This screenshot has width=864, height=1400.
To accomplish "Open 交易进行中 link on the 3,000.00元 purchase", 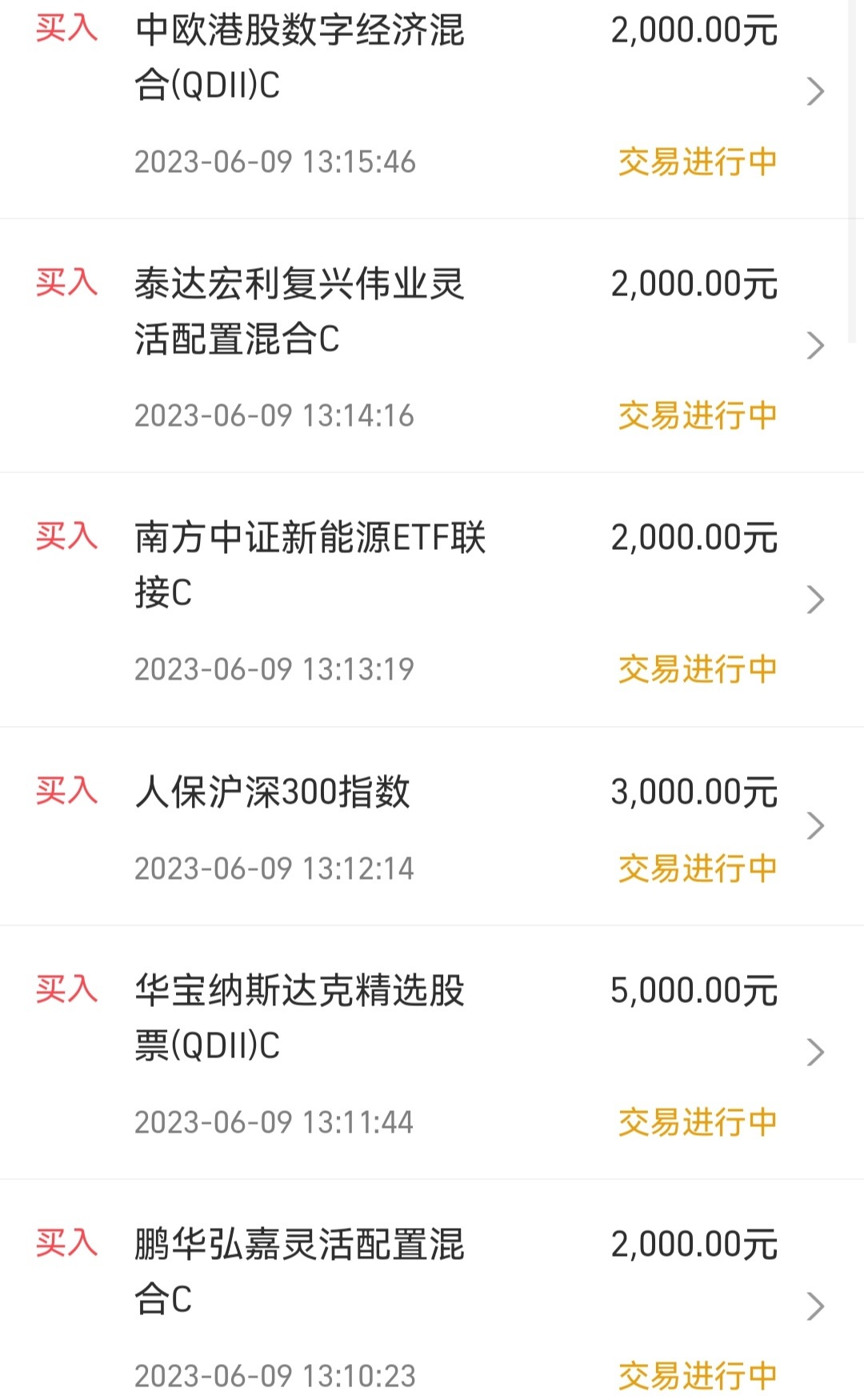I will point(696,868).
